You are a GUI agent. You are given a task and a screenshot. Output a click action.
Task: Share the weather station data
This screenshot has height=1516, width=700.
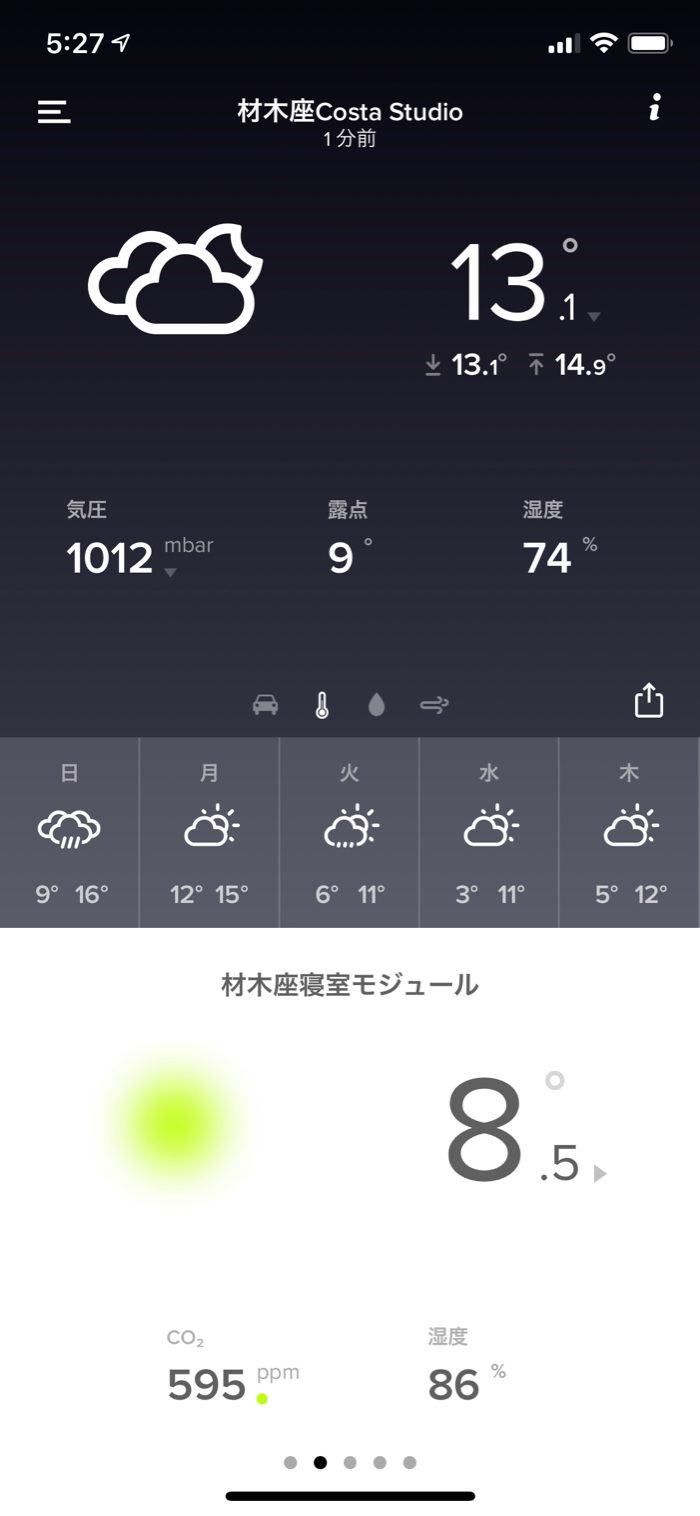pos(649,700)
